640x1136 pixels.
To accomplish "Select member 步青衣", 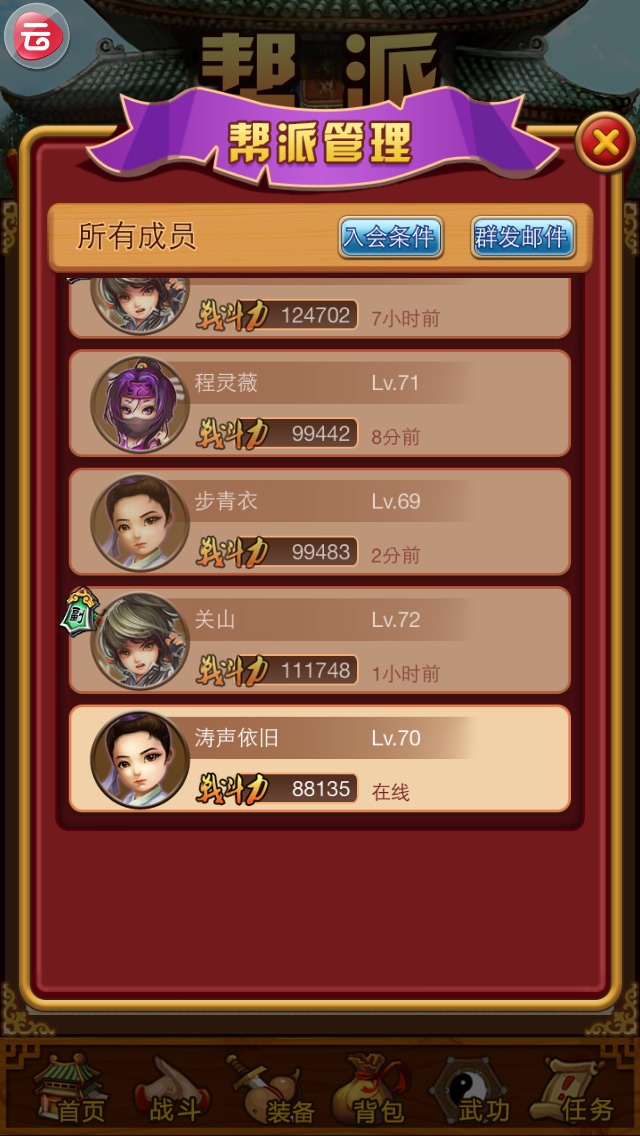I will [x=320, y=522].
